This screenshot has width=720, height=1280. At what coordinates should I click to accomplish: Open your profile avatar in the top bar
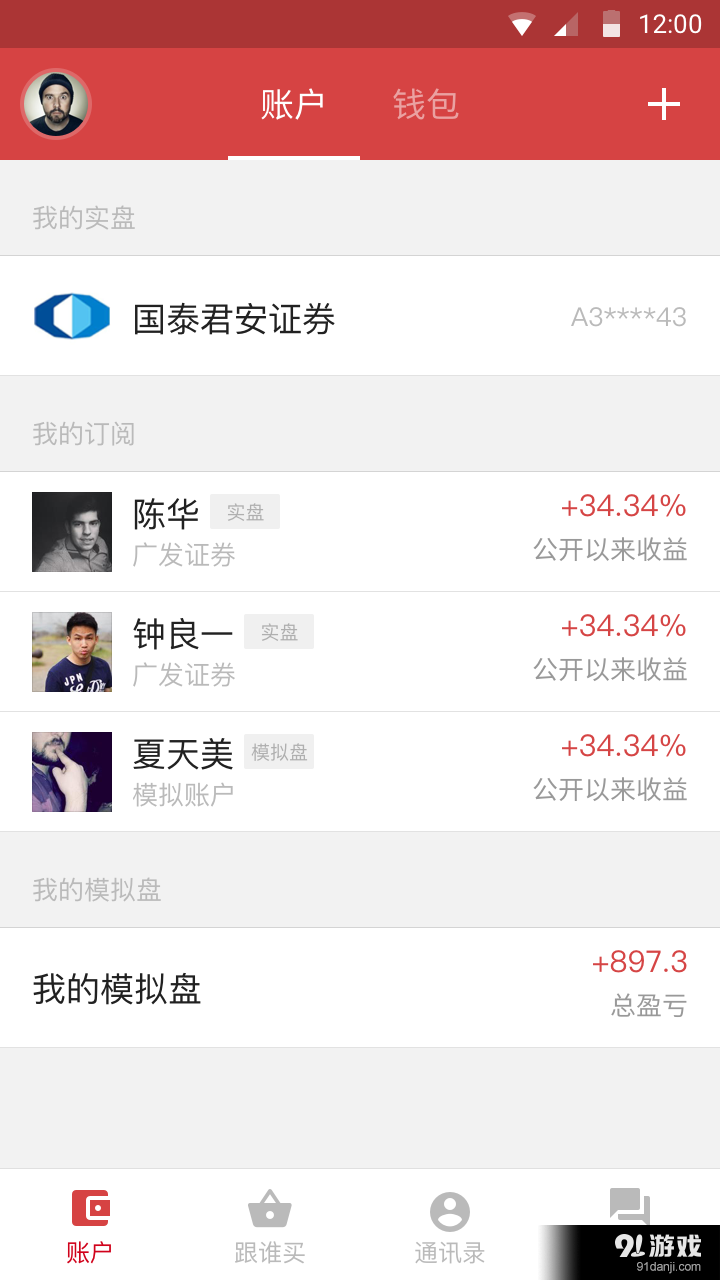[x=55, y=103]
